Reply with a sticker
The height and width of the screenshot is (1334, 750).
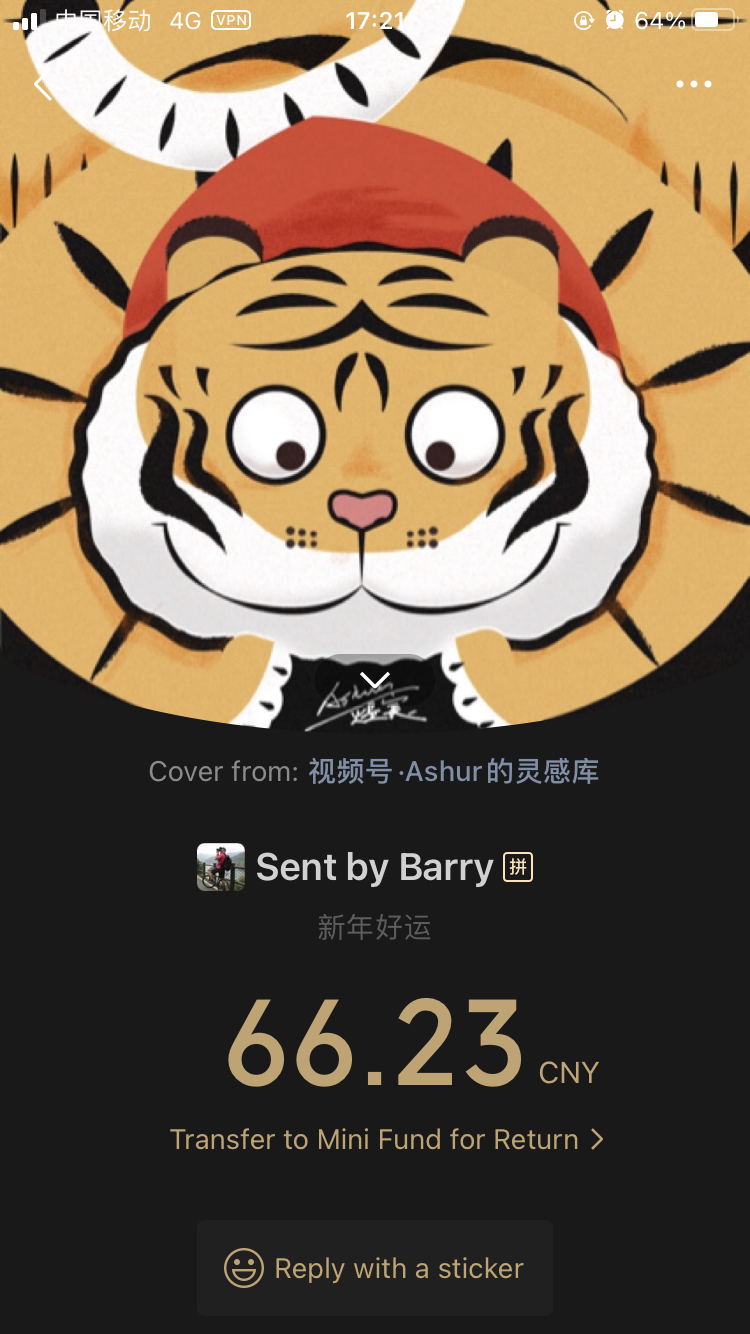click(x=375, y=1268)
